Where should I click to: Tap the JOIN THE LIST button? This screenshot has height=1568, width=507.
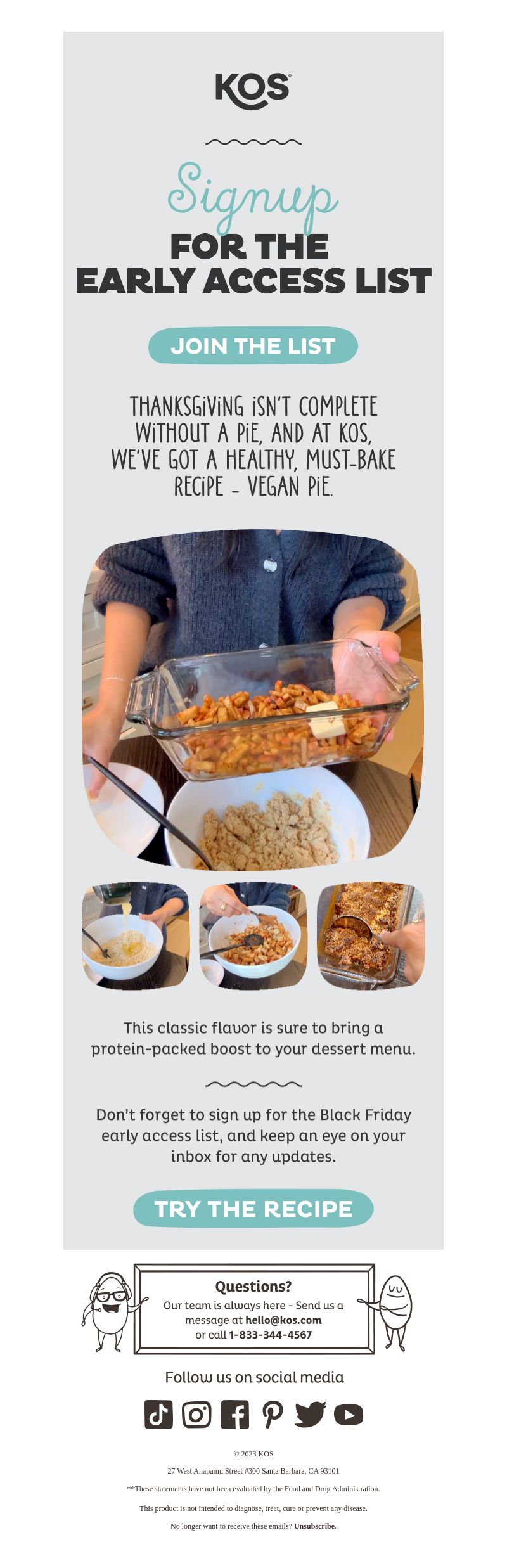click(253, 346)
